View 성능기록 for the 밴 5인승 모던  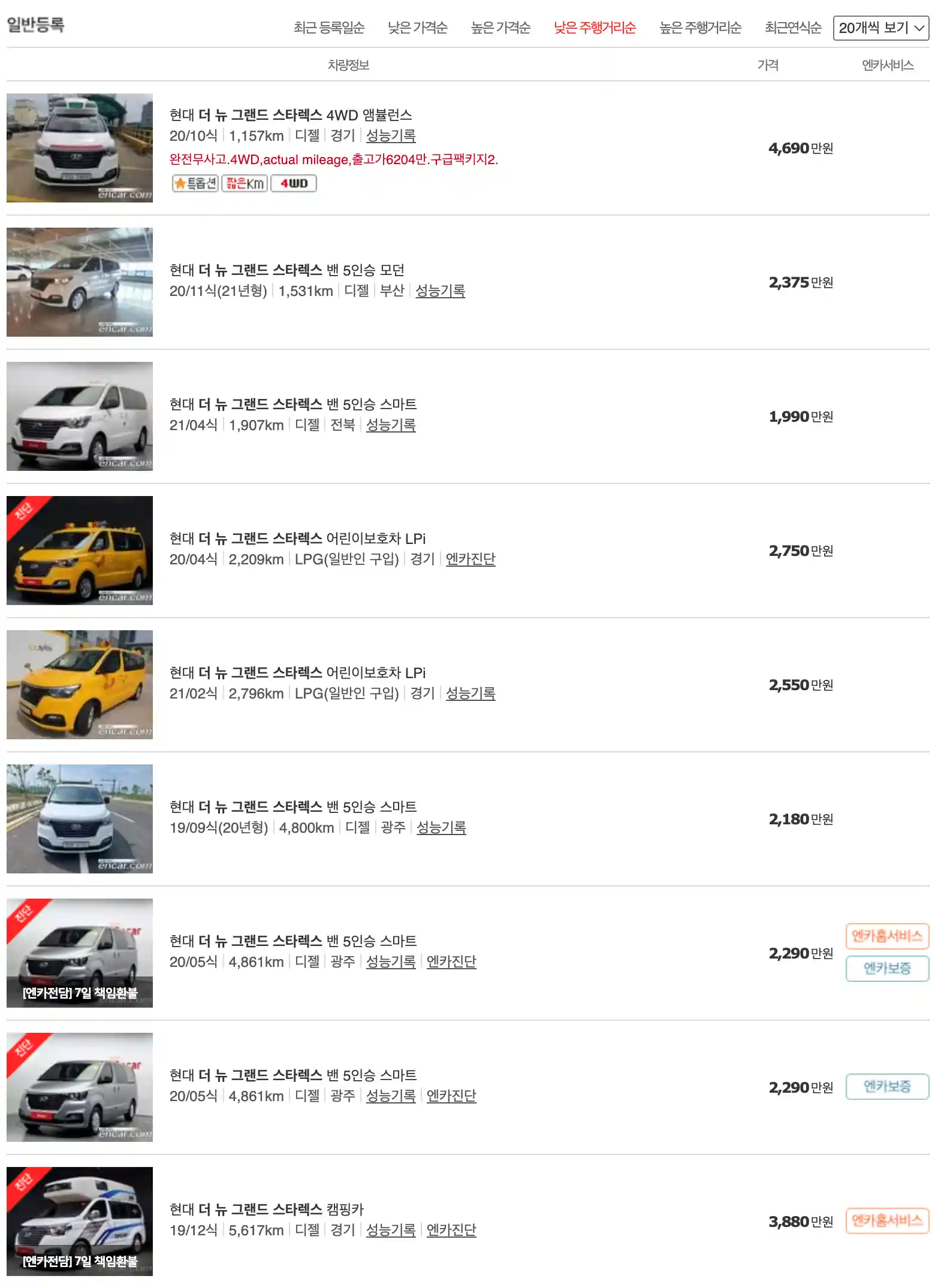coord(440,291)
